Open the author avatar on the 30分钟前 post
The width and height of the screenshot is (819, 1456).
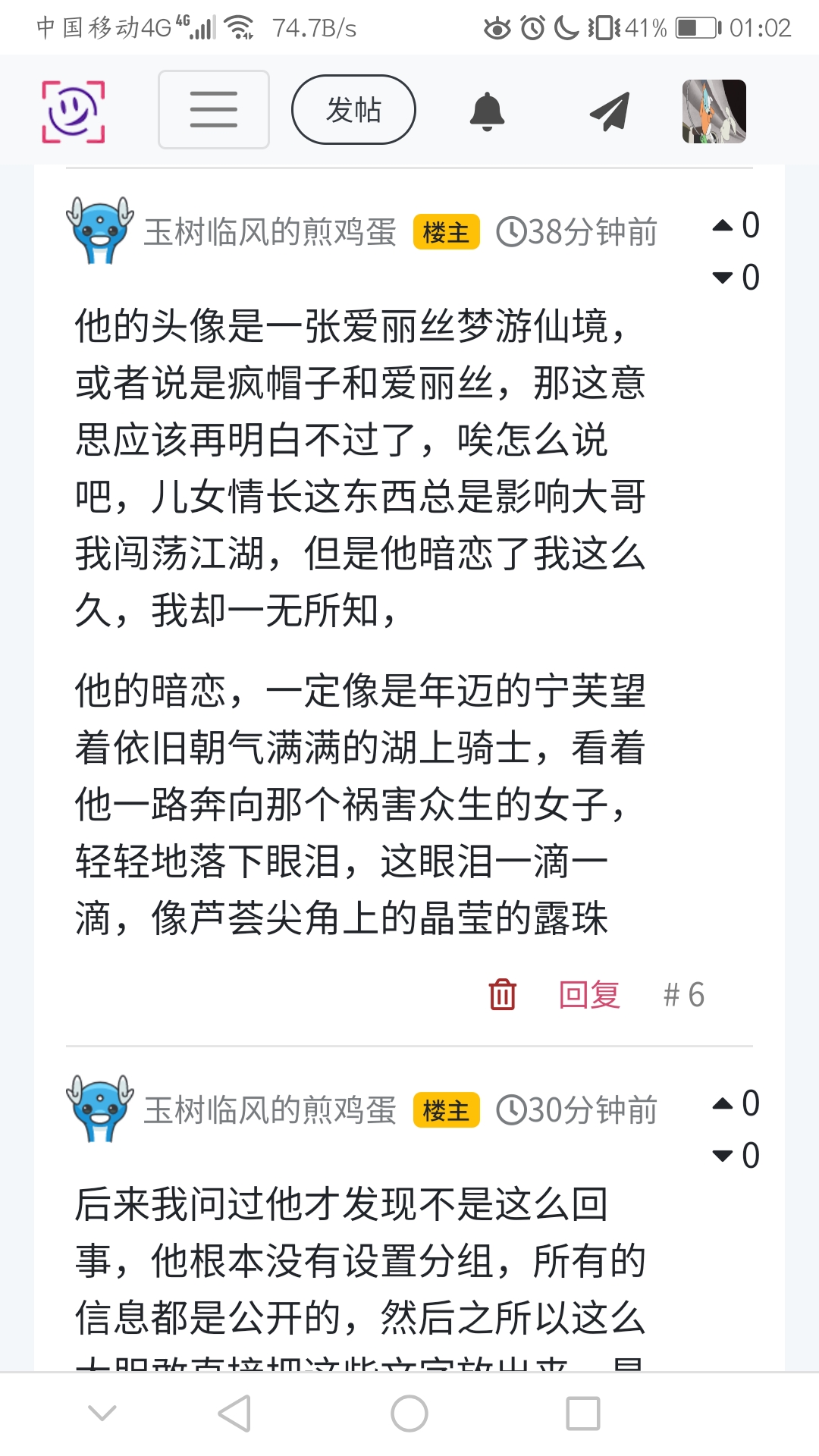99,1109
